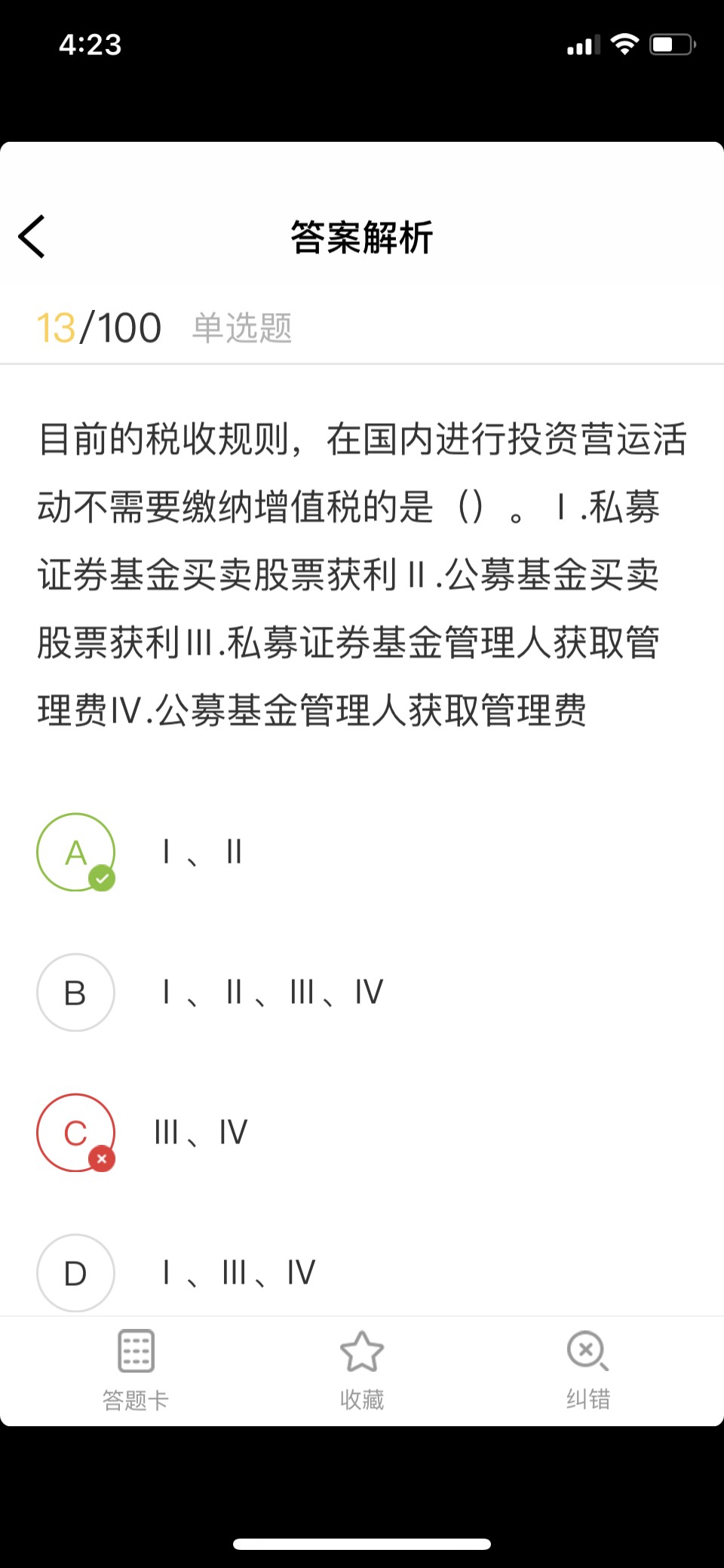Tap 收藏 to favorite this question
Viewport: 724px width, 1568px height.
(362, 1370)
